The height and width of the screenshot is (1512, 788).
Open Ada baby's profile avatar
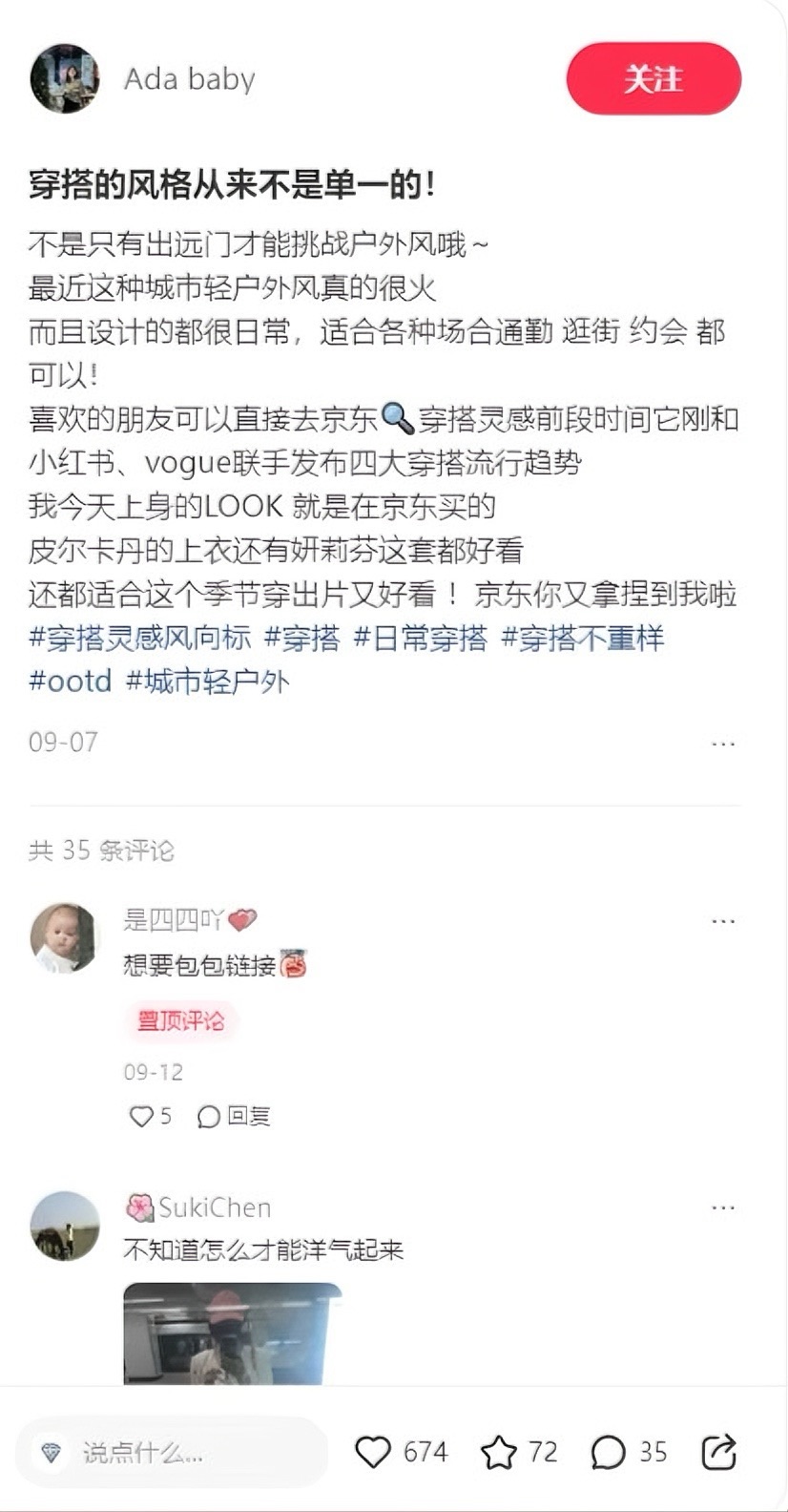pyautogui.click(x=64, y=78)
